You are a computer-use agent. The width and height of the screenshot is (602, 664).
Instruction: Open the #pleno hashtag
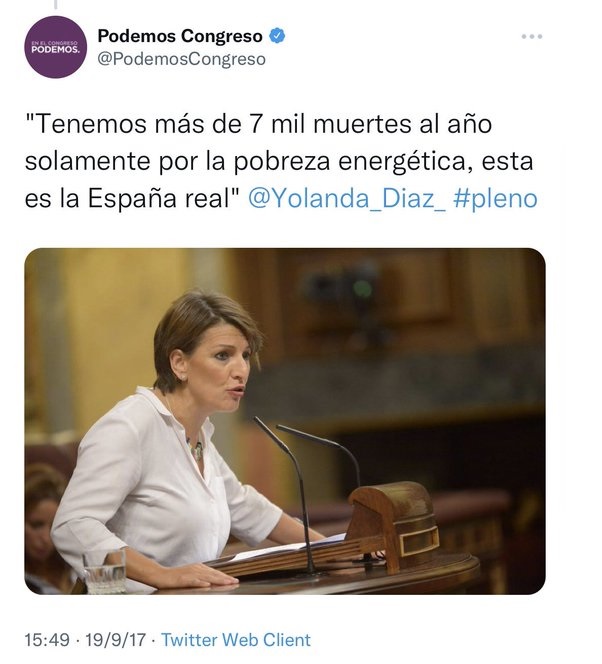(495, 198)
